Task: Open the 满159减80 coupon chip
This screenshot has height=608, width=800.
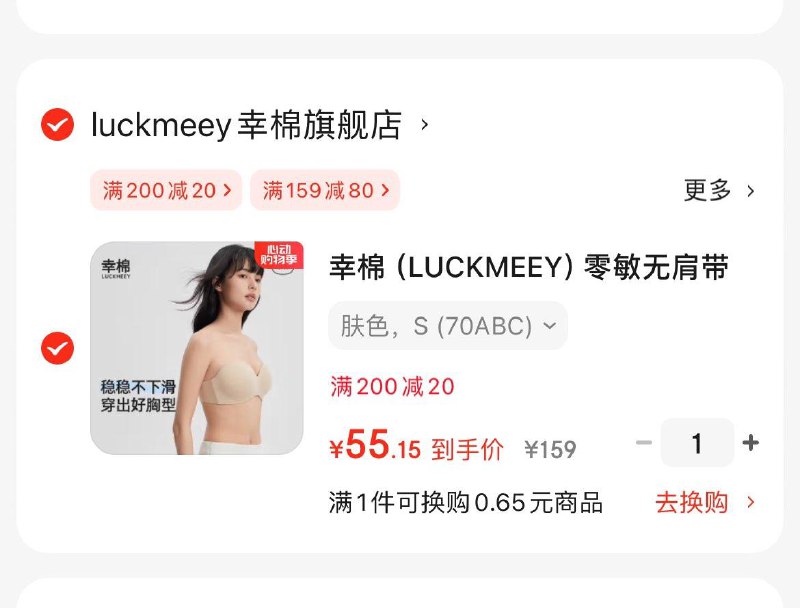Action: point(325,190)
